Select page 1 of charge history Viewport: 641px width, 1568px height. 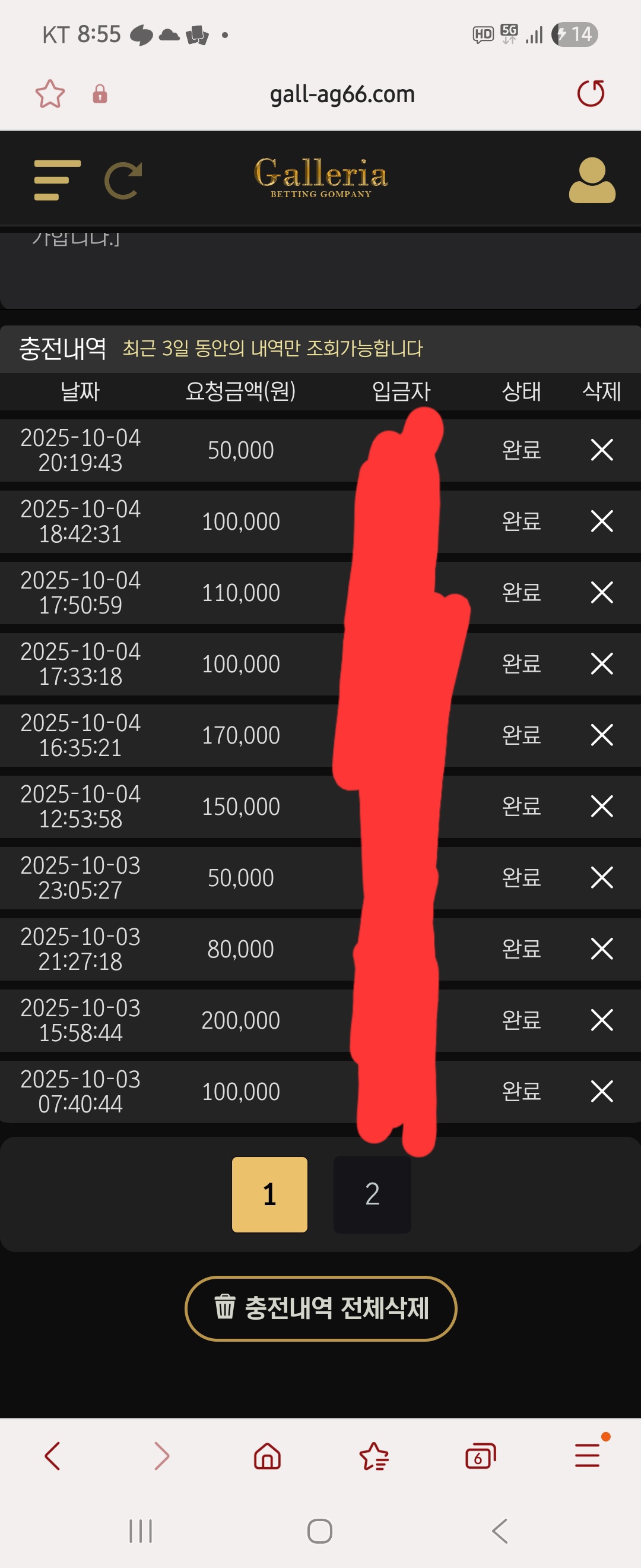tap(269, 1194)
